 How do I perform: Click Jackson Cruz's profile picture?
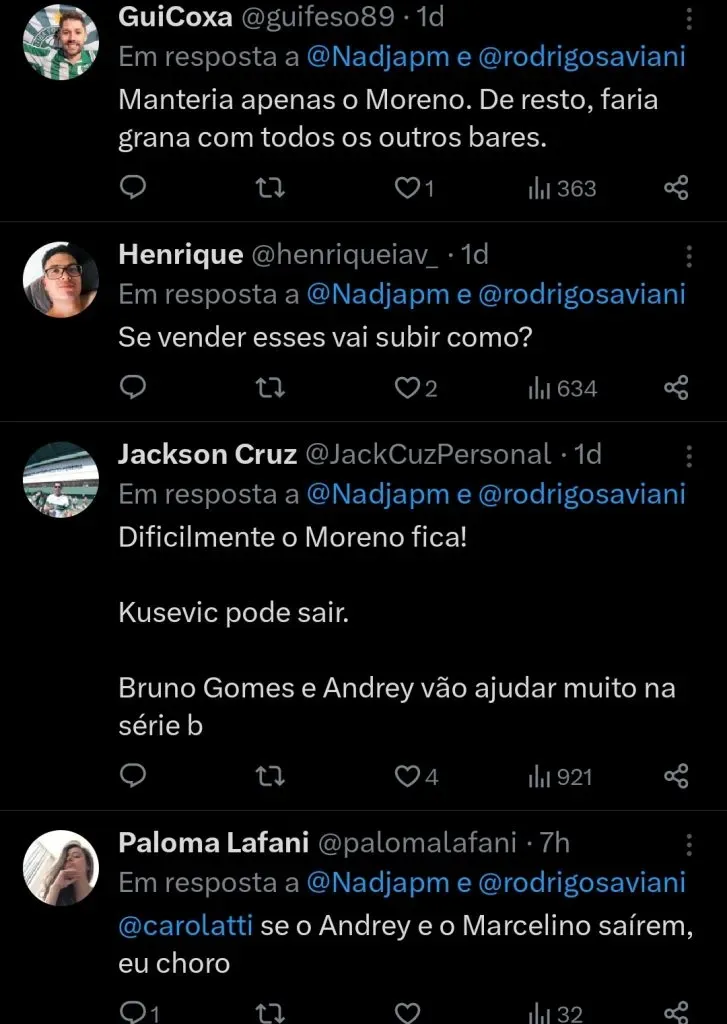click(x=60, y=478)
